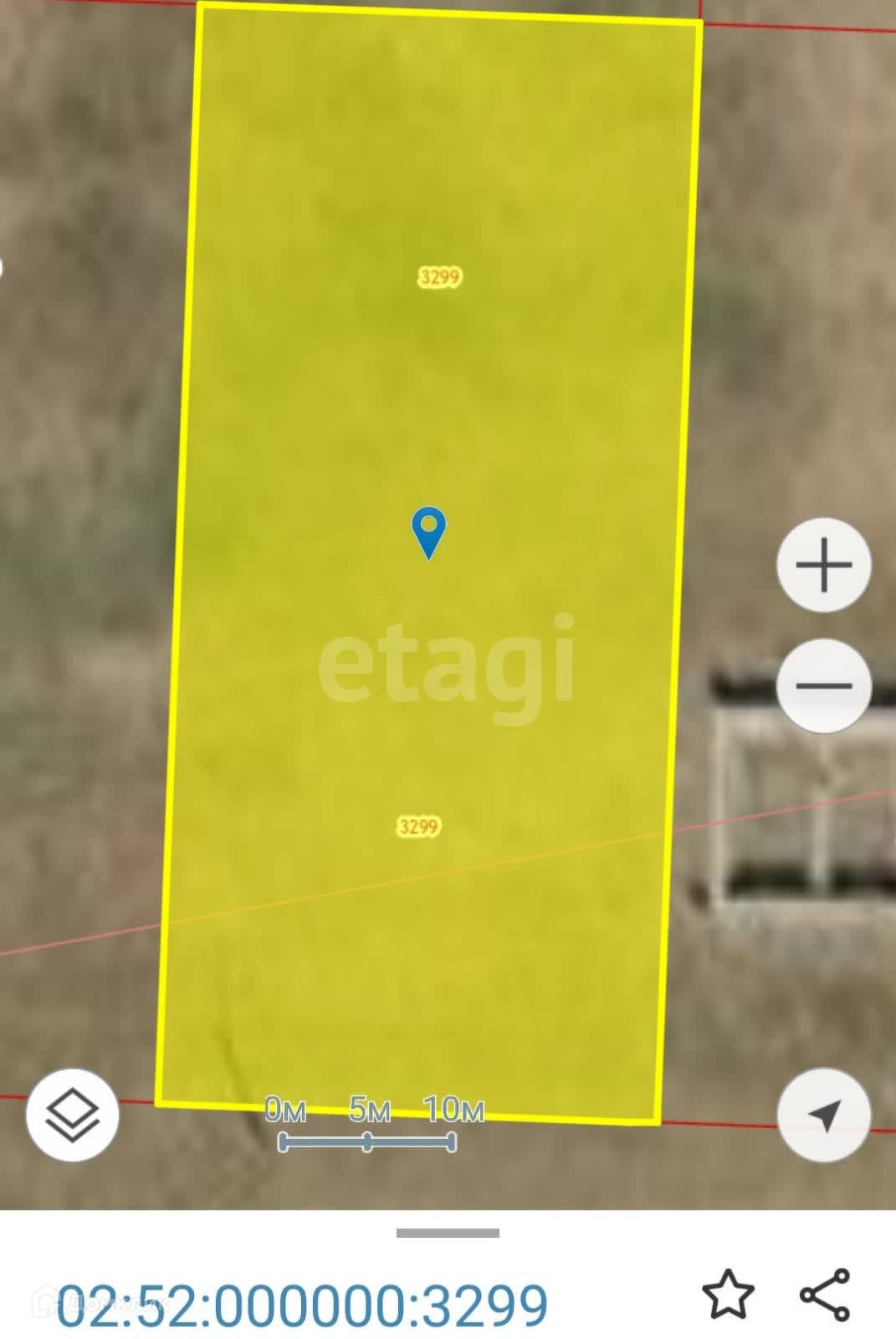Share this cadastral parcel

tap(825, 1294)
